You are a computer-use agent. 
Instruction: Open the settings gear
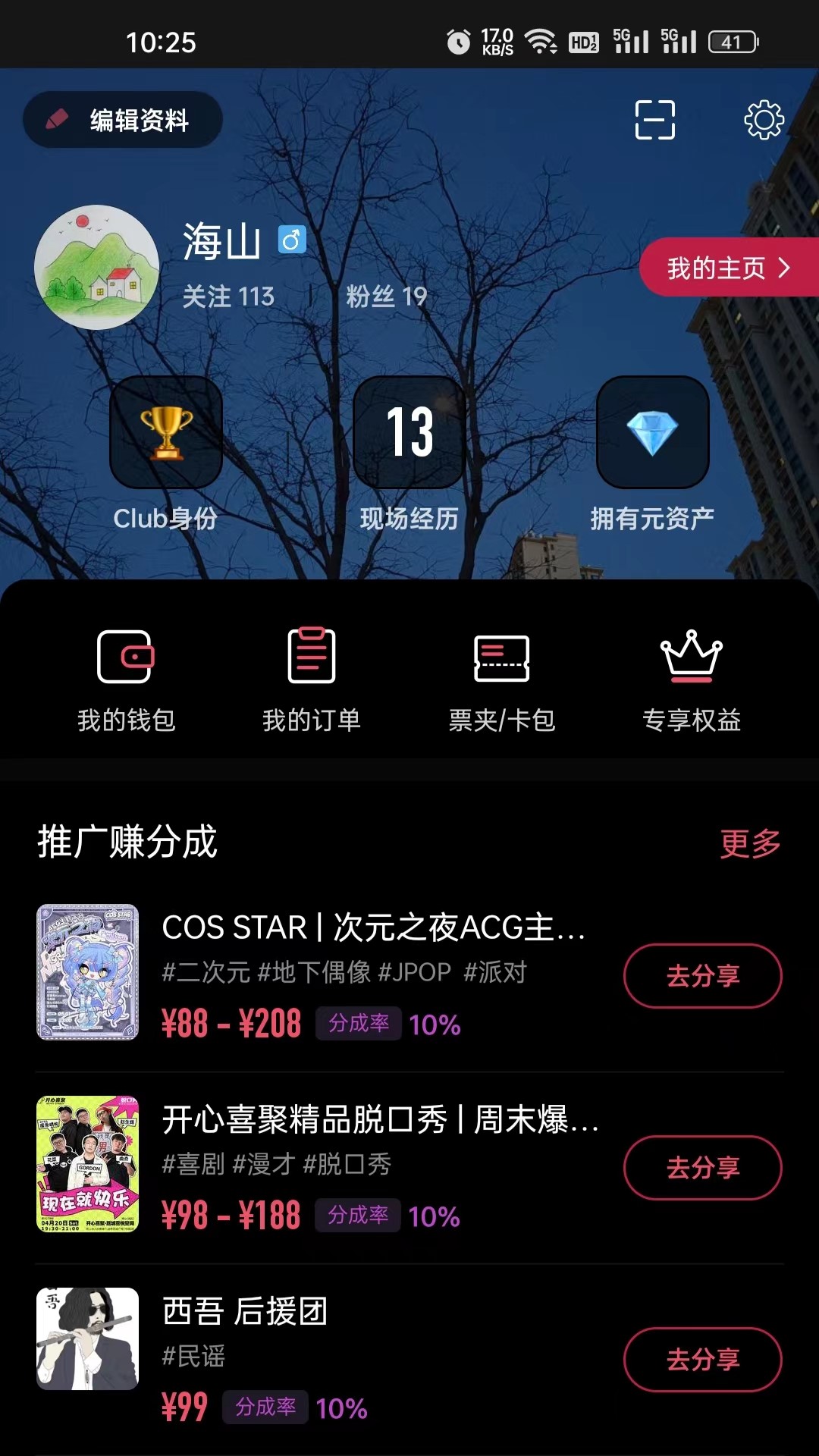click(764, 120)
